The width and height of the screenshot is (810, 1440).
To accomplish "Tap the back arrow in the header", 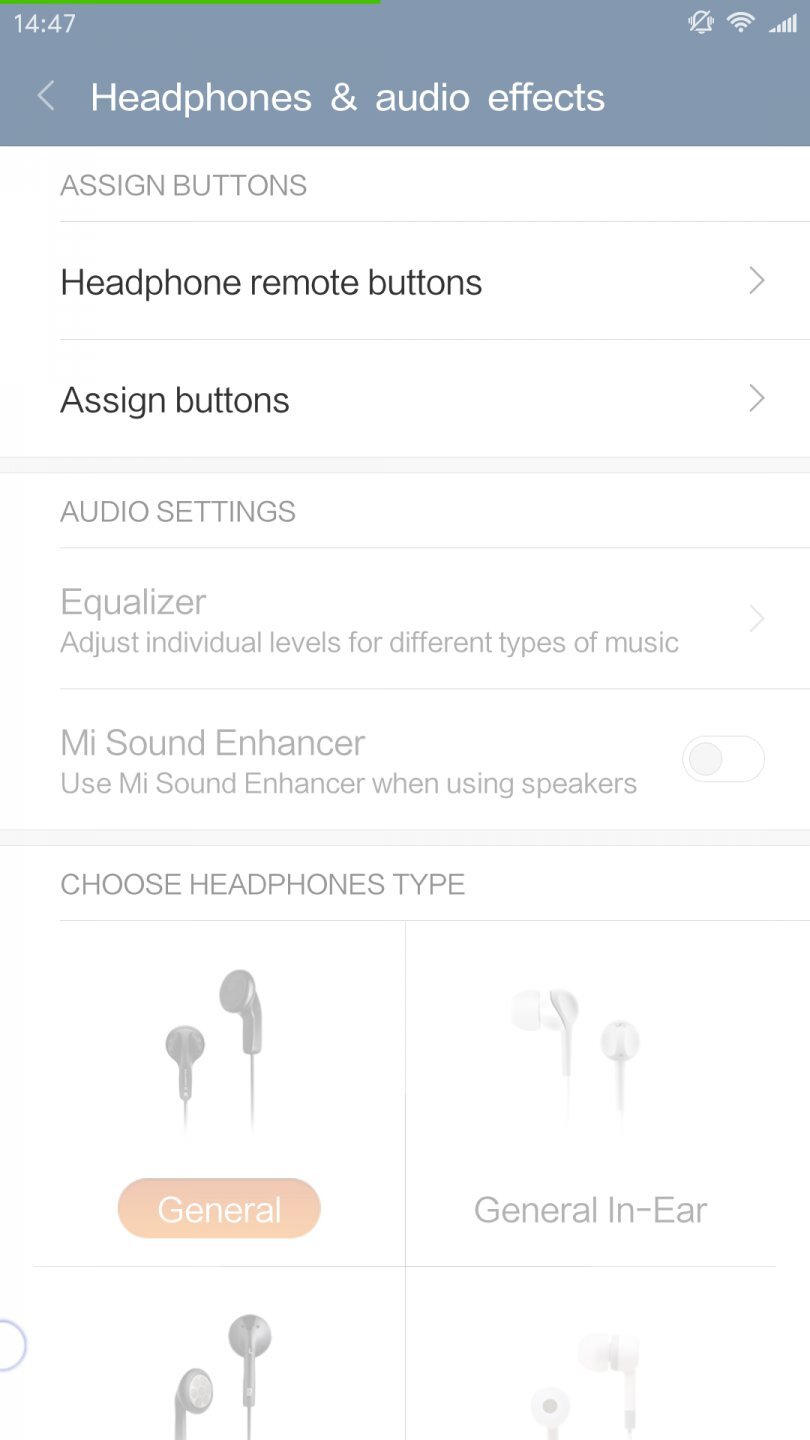I will [45, 96].
